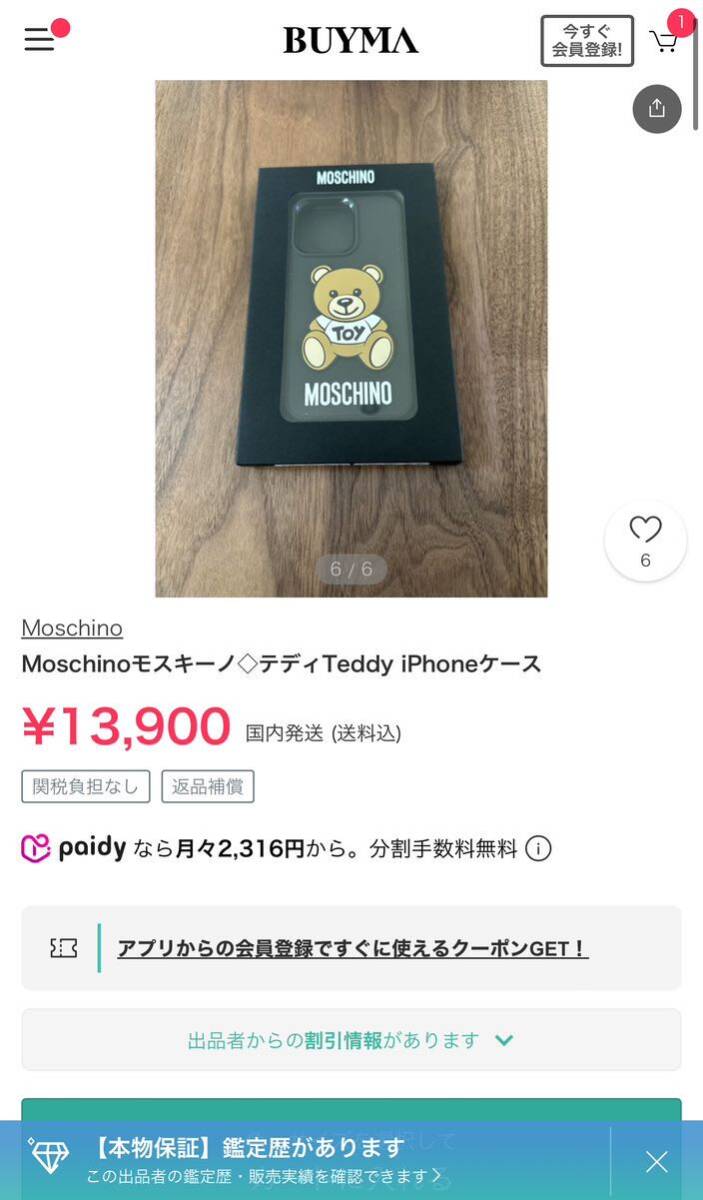Open the shopping cart
The image size is (703, 1200).
click(664, 41)
